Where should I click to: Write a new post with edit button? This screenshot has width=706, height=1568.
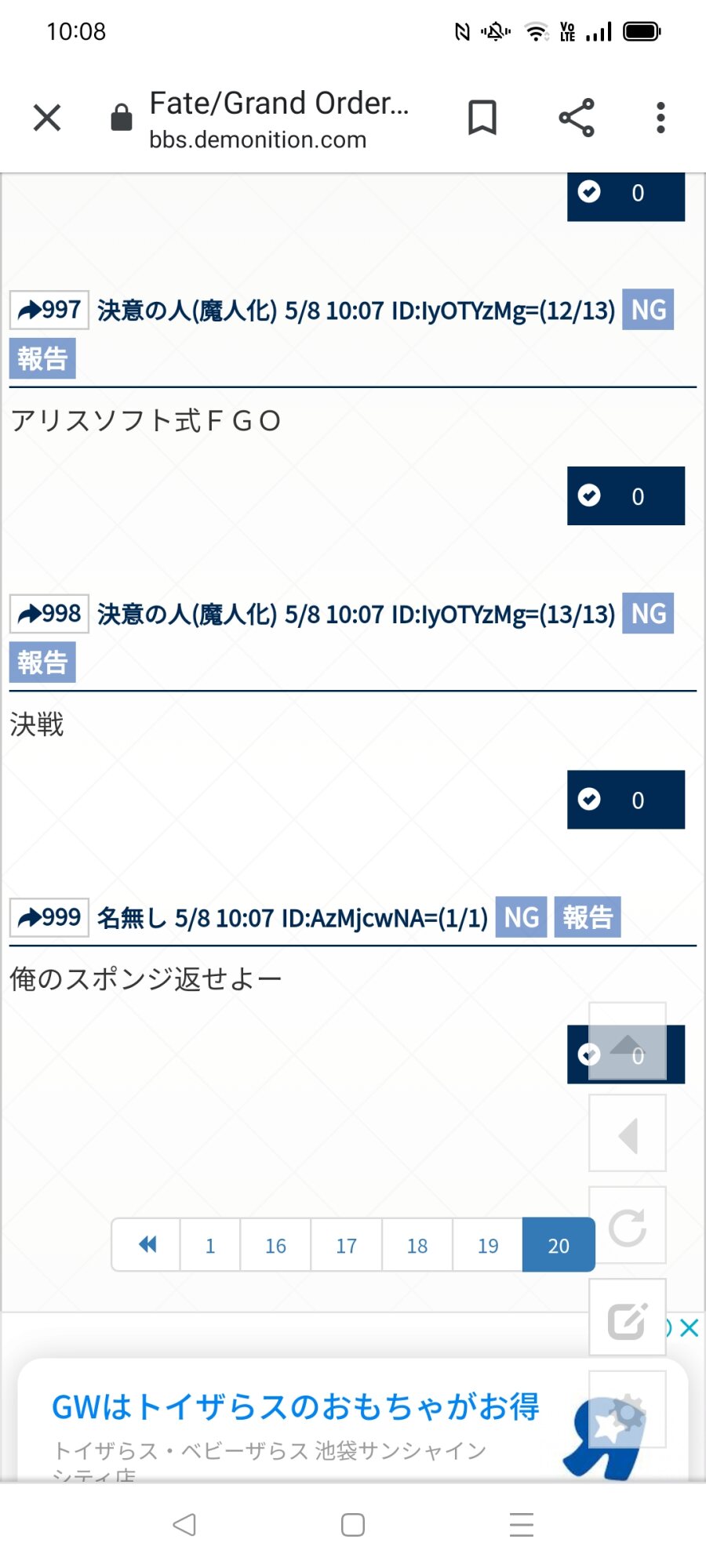pos(627,1319)
